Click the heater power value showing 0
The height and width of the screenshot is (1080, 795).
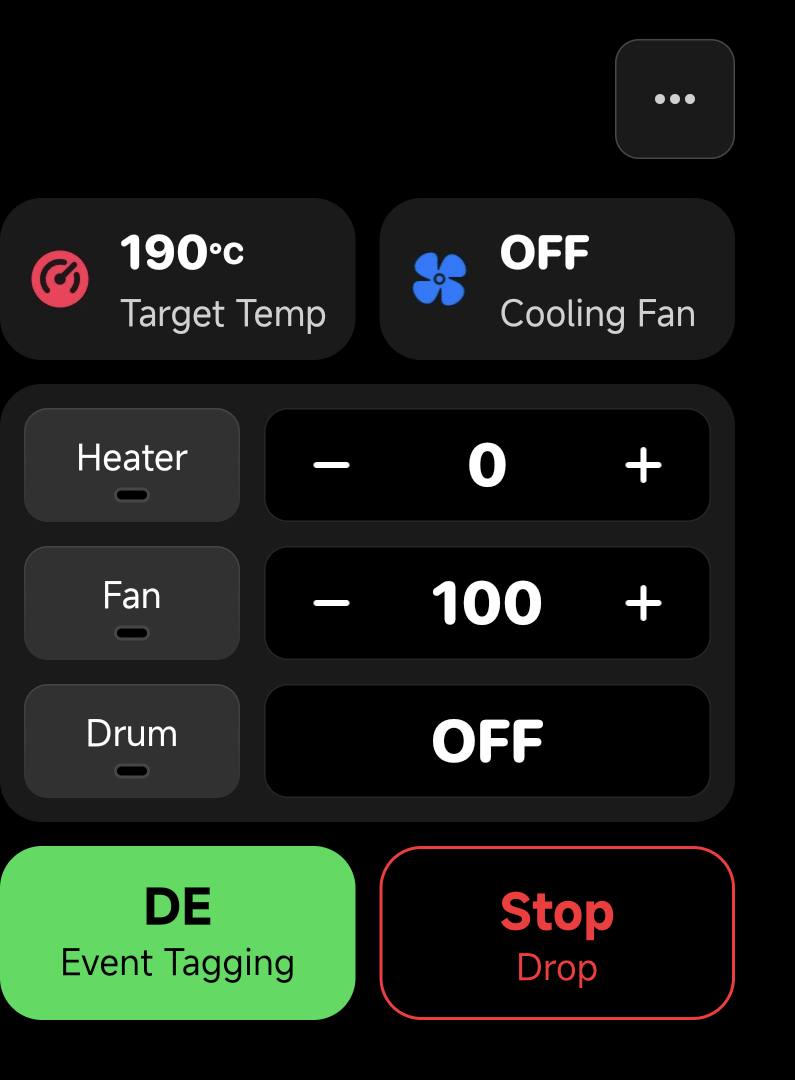tap(487, 465)
